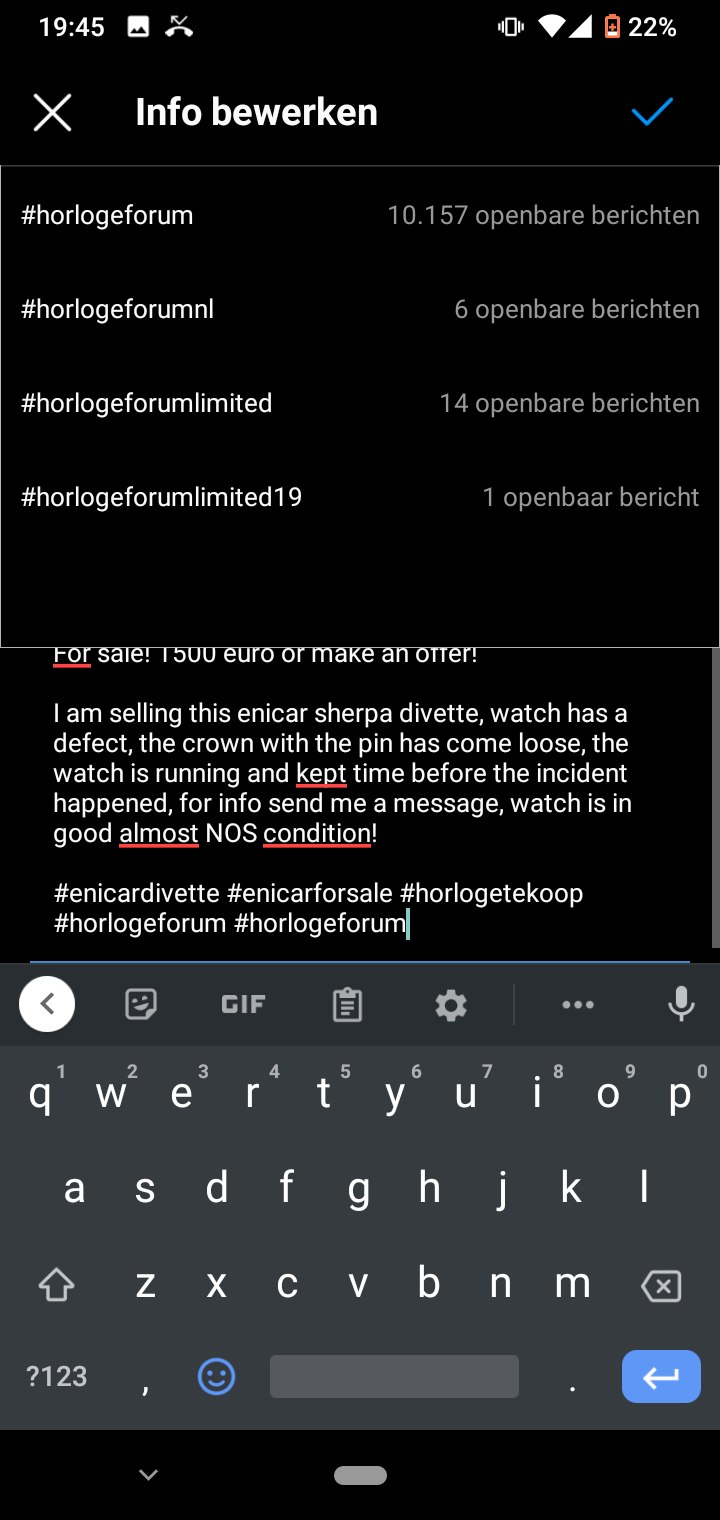Collapse the keyboard toolbar with the arrow
This screenshot has height=1520, width=720.
pyautogui.click(x=47, y=1003)
